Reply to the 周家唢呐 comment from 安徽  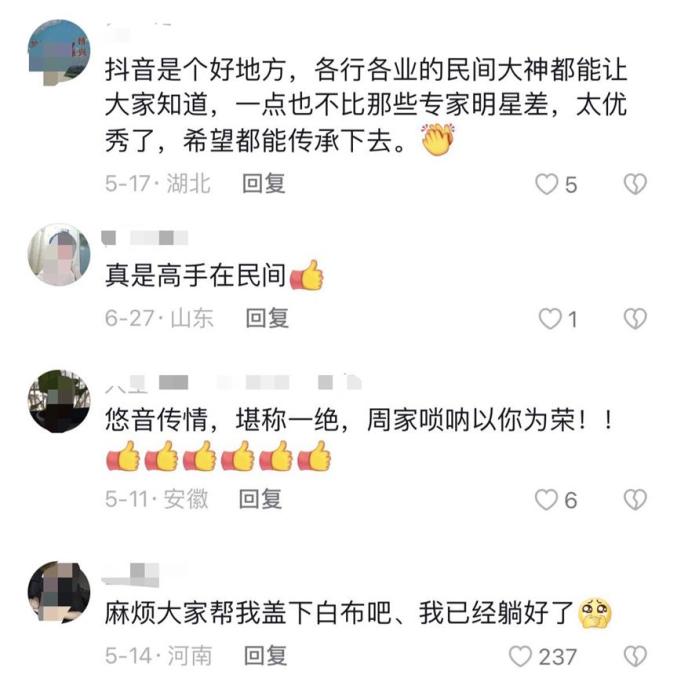click(261, 498)
